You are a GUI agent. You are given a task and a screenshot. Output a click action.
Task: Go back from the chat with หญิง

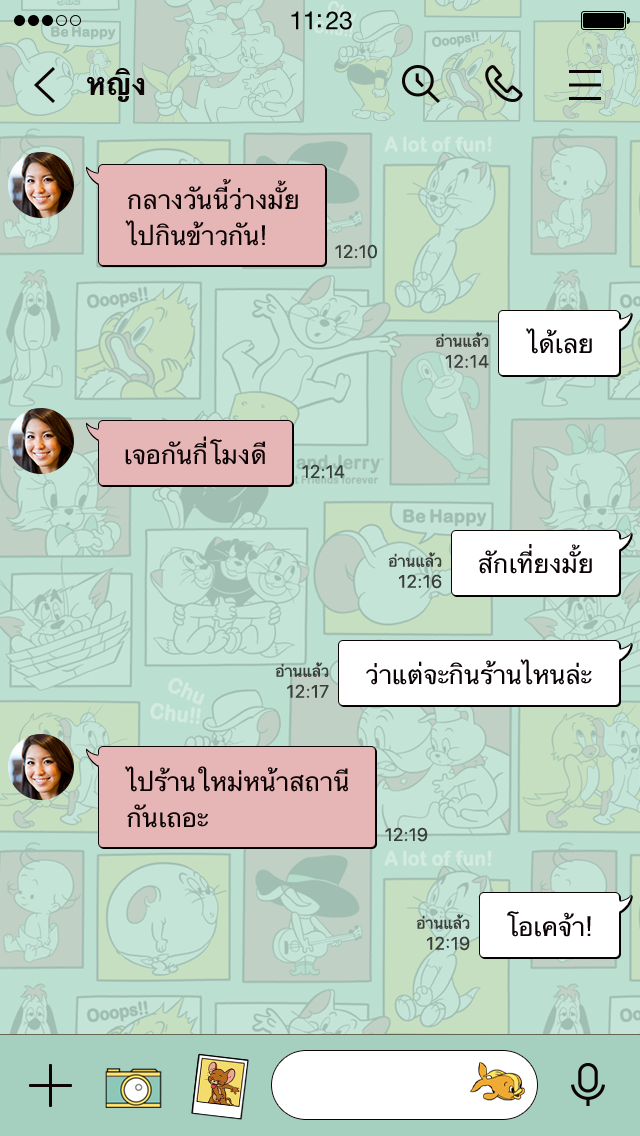44,85
